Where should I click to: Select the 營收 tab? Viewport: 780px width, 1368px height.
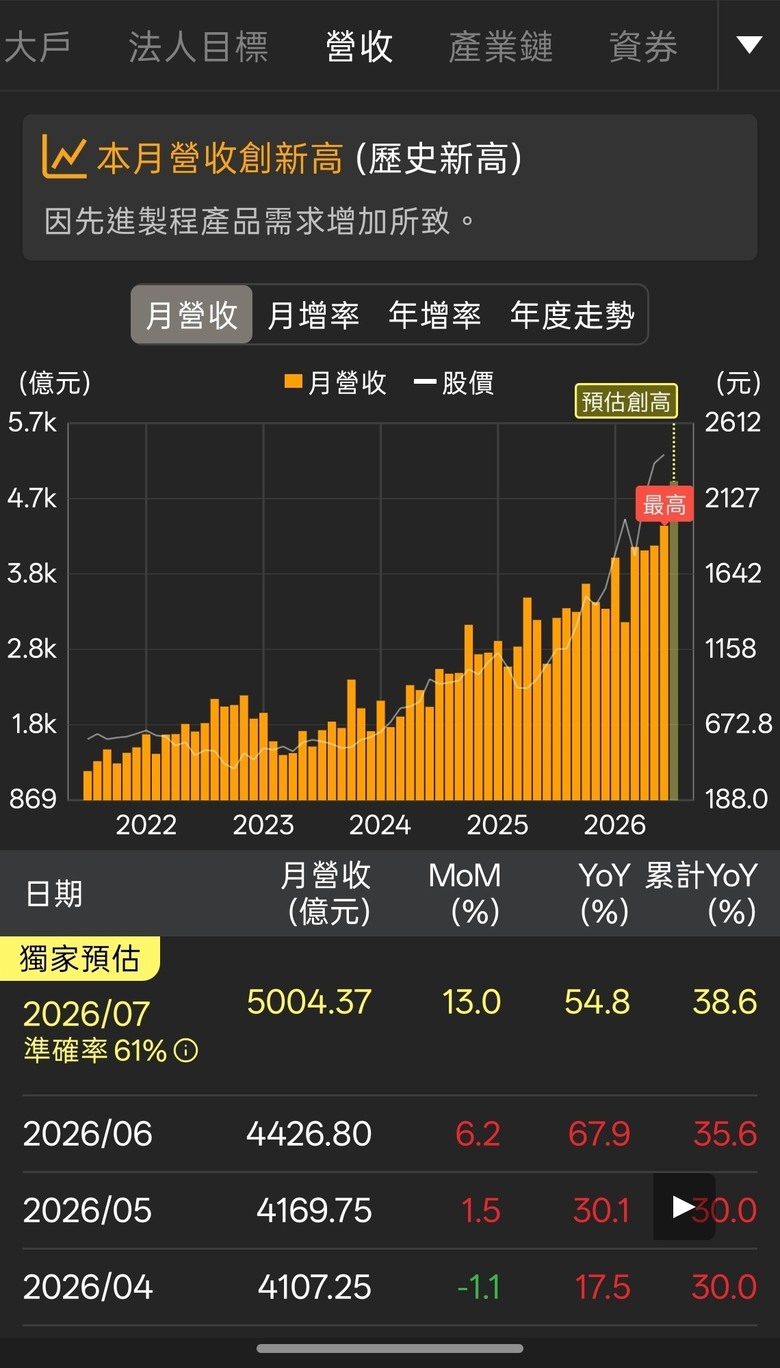tap(359, 47)
